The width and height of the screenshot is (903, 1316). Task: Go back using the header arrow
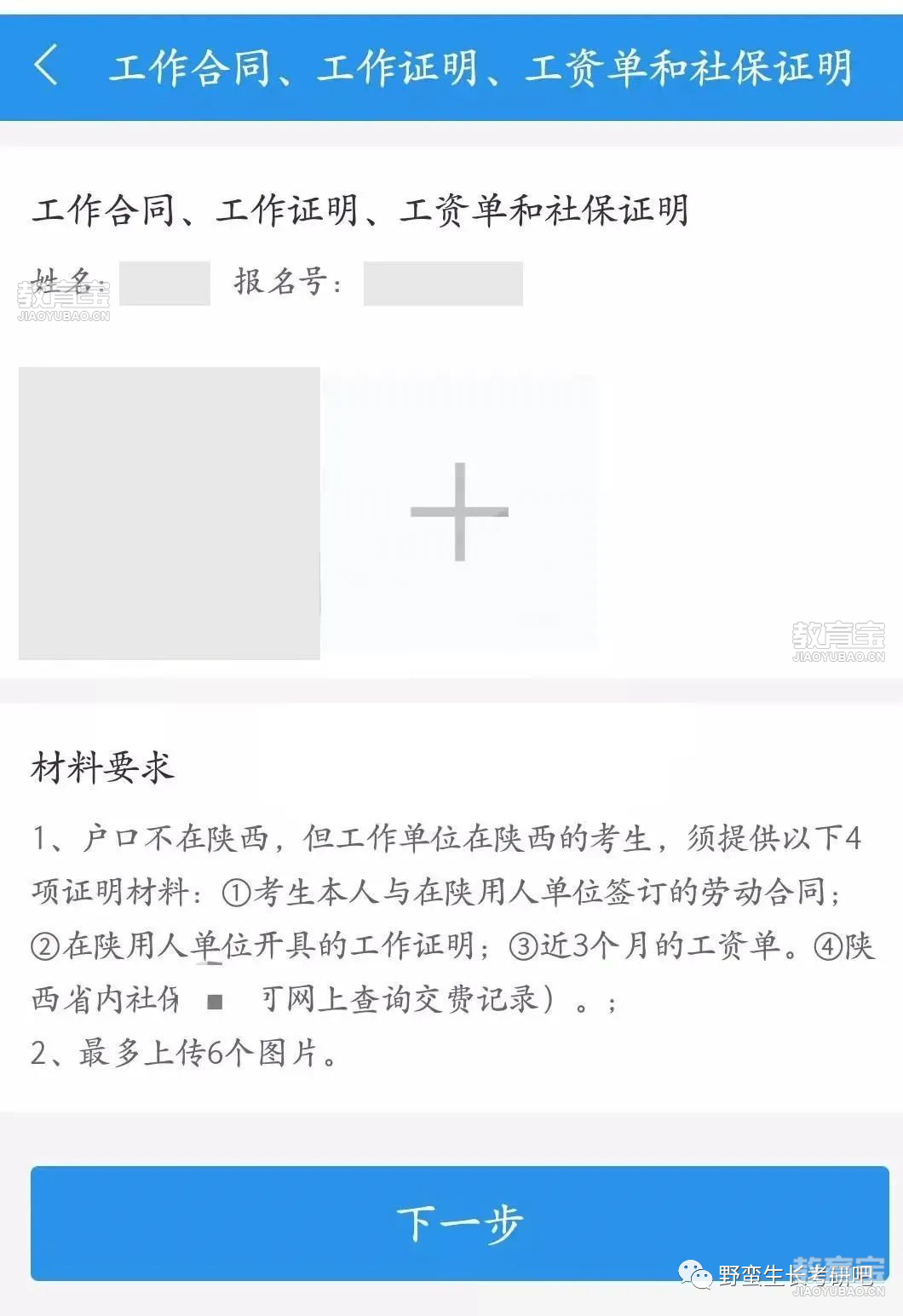(47, 66)
